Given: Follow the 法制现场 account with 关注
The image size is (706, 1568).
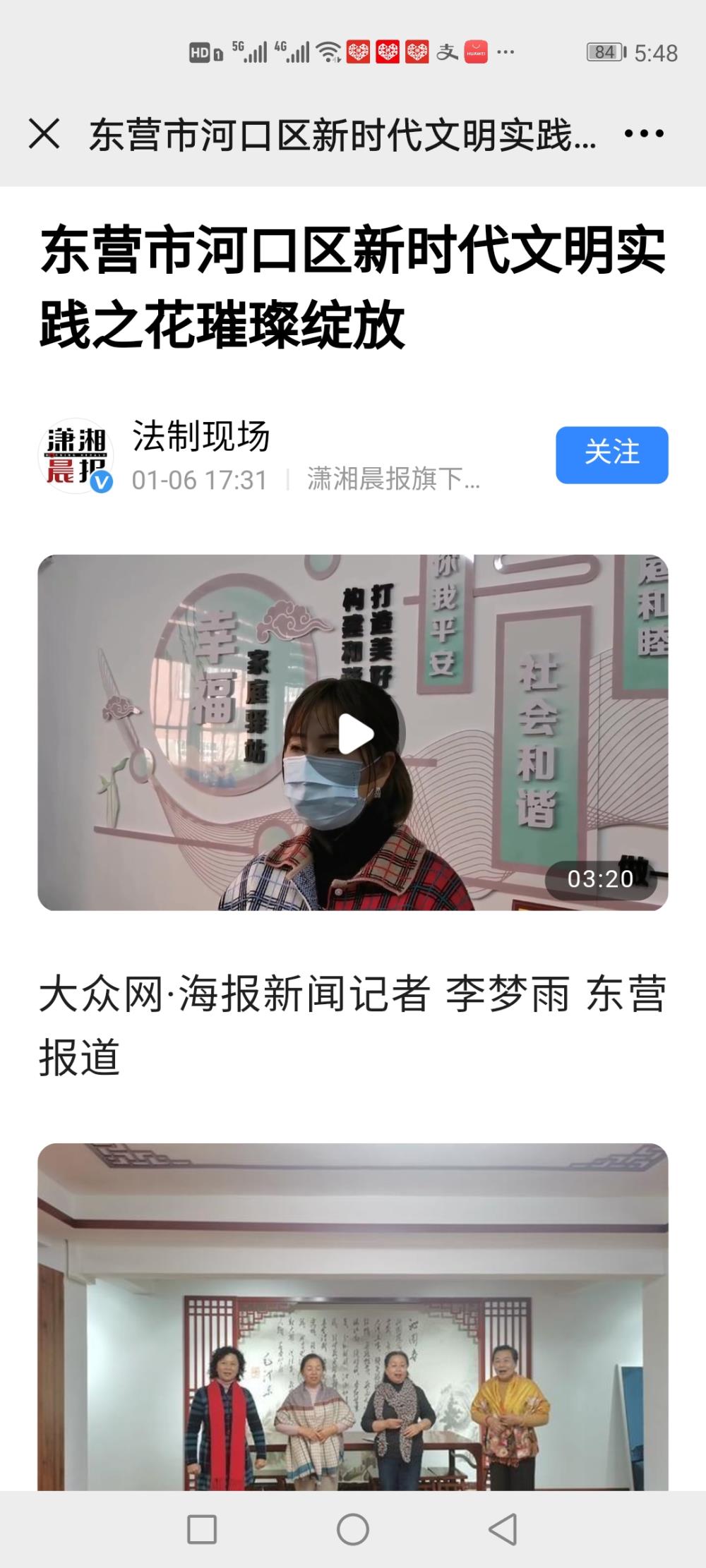Looking at the screenshot, I should 611,454.
